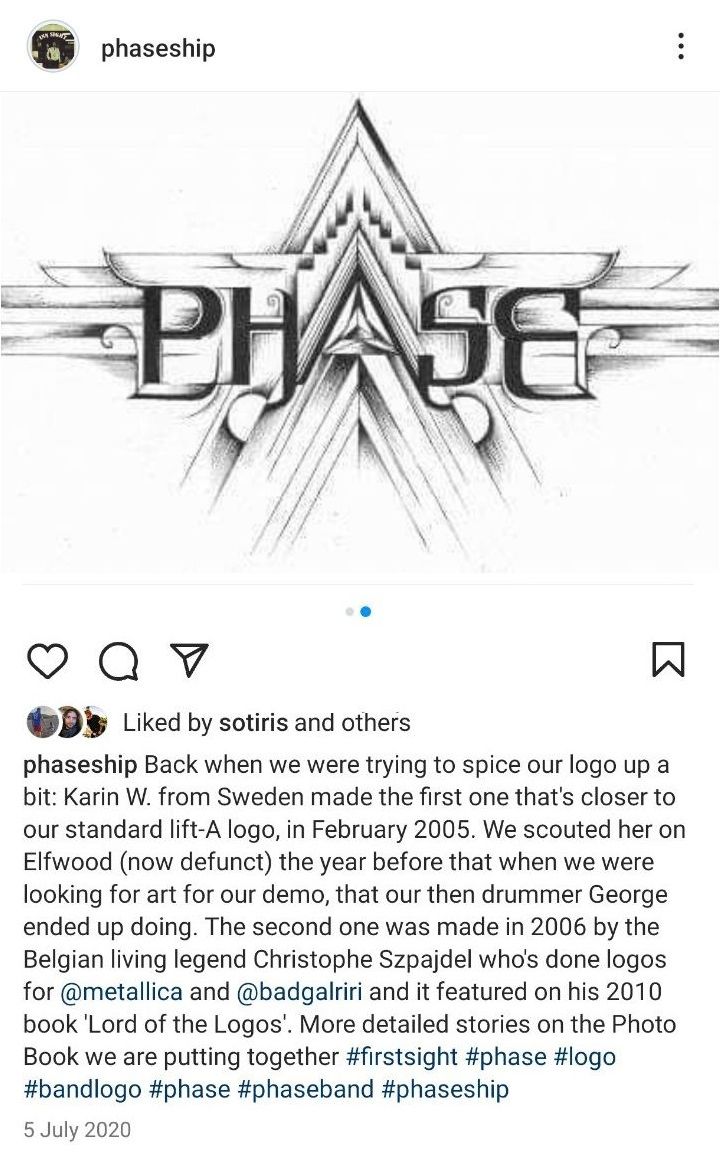This screenshot has width=720, height=1169.
Task: Share this post via the paper plane icon
Action: (x=188, y=659)
